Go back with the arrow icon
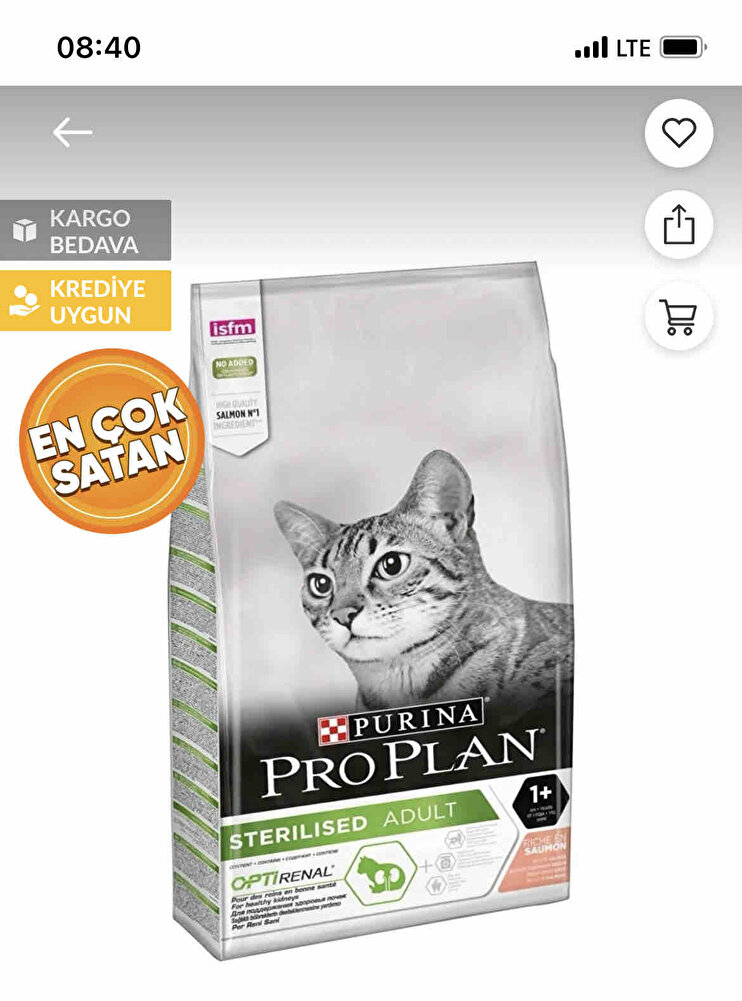Screen dimensions: 742x1001 pyautogui.click(x=72, y=133)
